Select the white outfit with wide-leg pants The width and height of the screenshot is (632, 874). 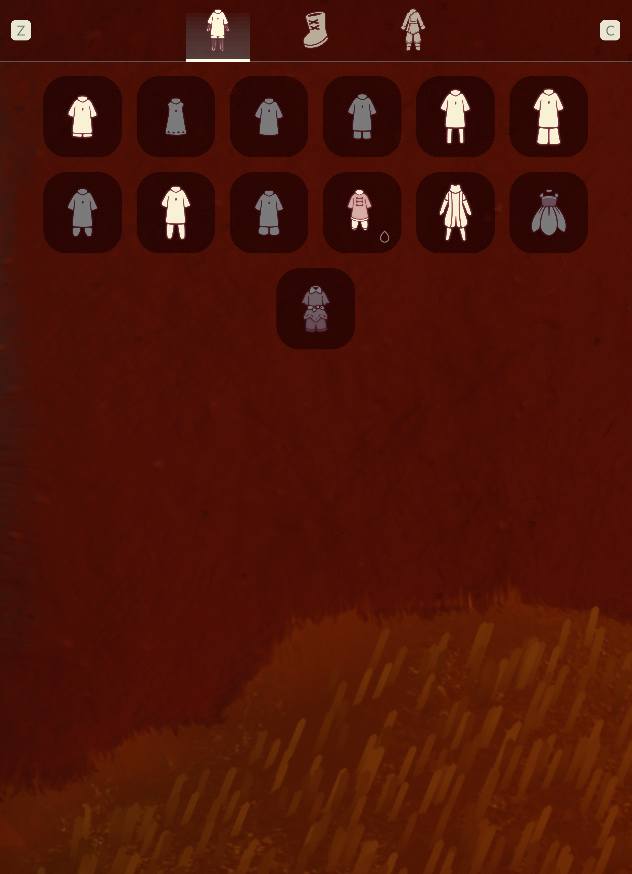548,116
